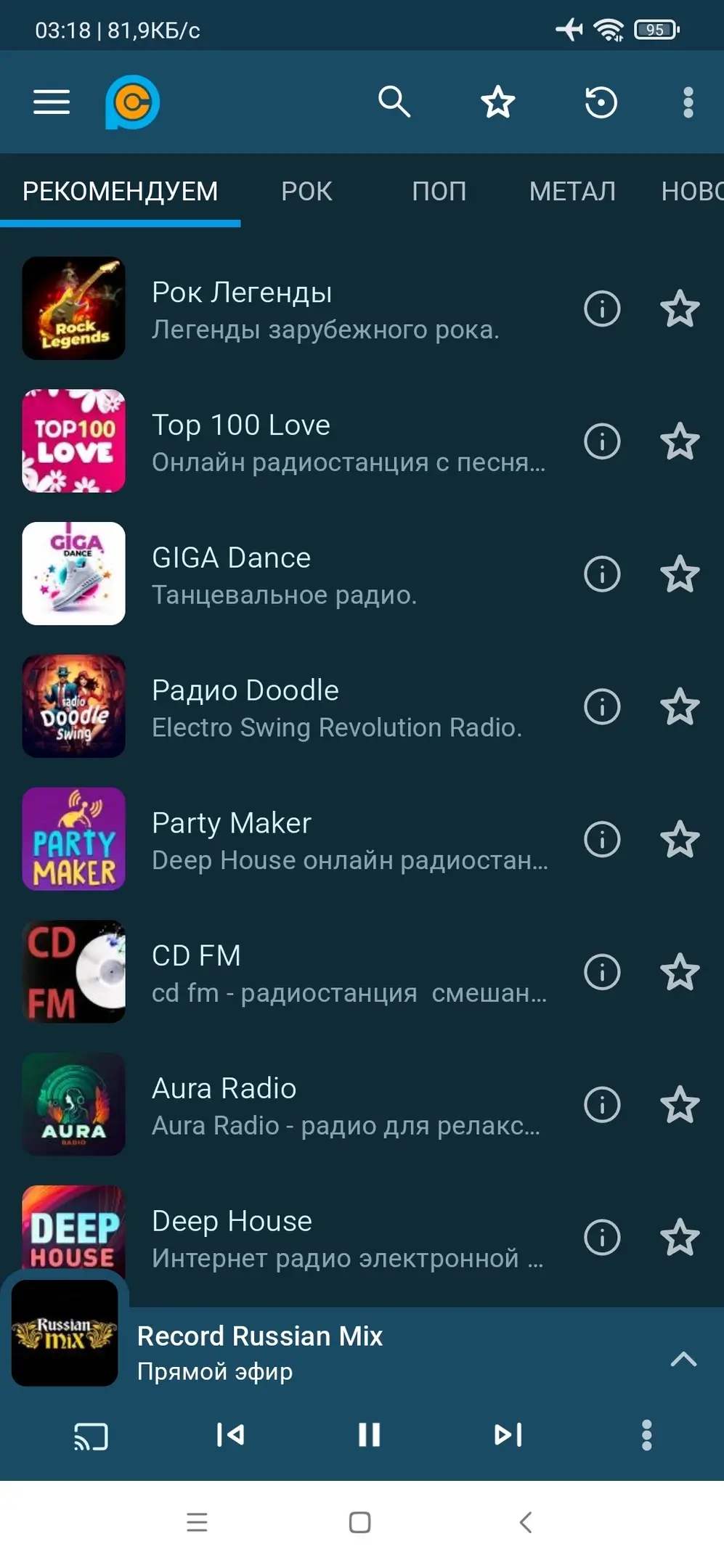The width and height of the screenshot is (724, 1568).
Task: Go back using the system navigation
Action: (x=526, y=1522)
